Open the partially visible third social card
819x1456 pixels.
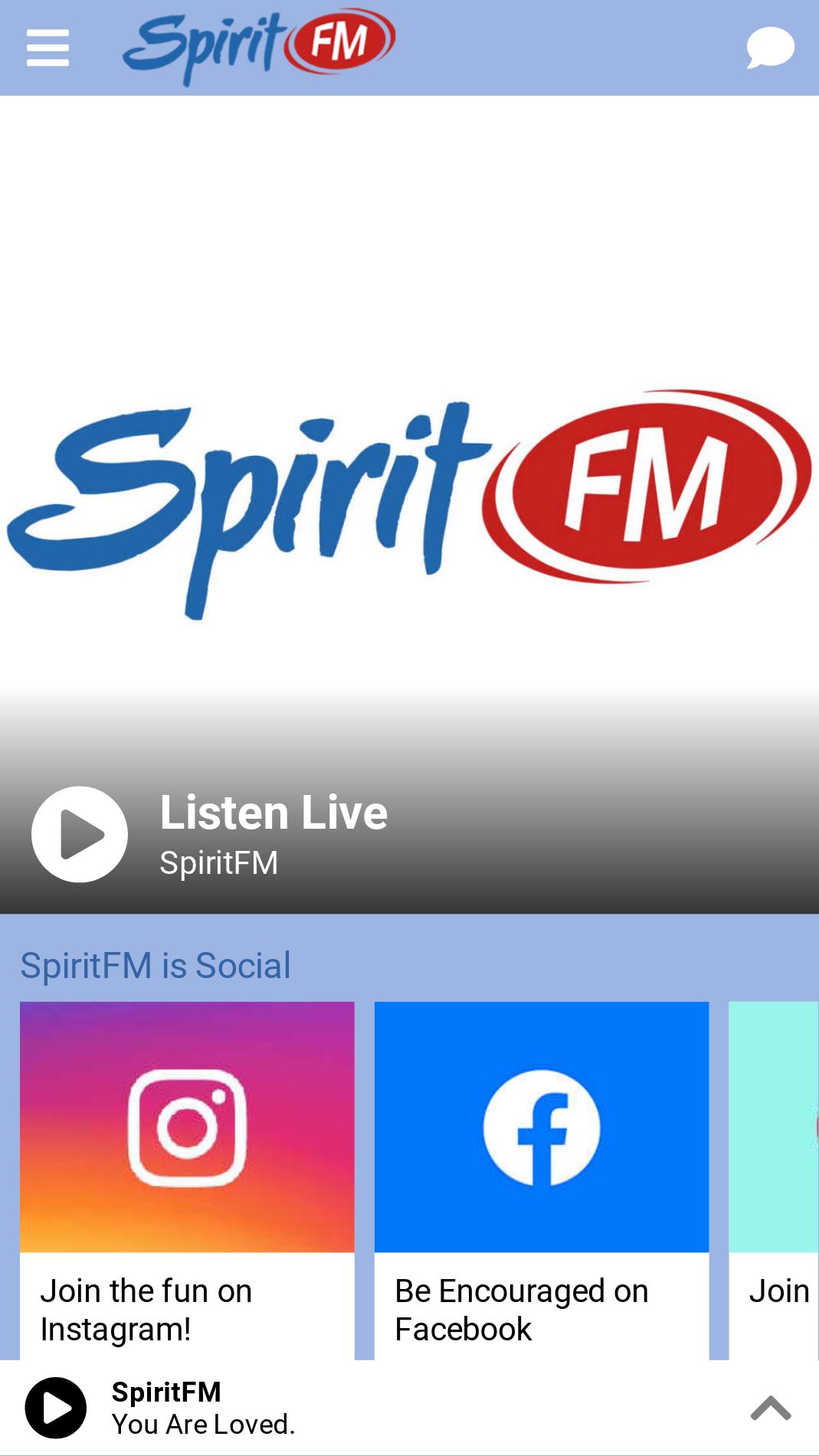[x=774, y=1180]
